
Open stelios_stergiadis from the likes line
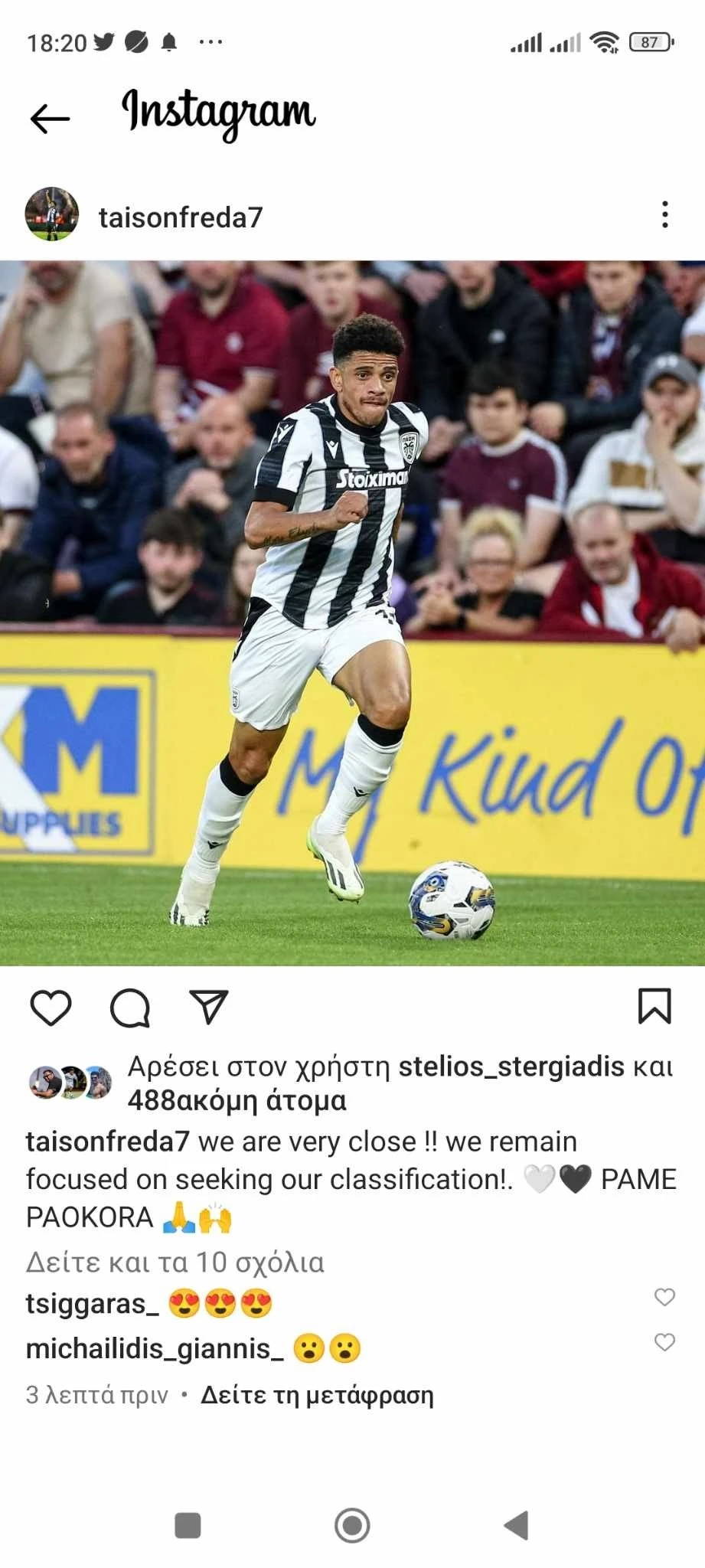tap(511, 1067)
